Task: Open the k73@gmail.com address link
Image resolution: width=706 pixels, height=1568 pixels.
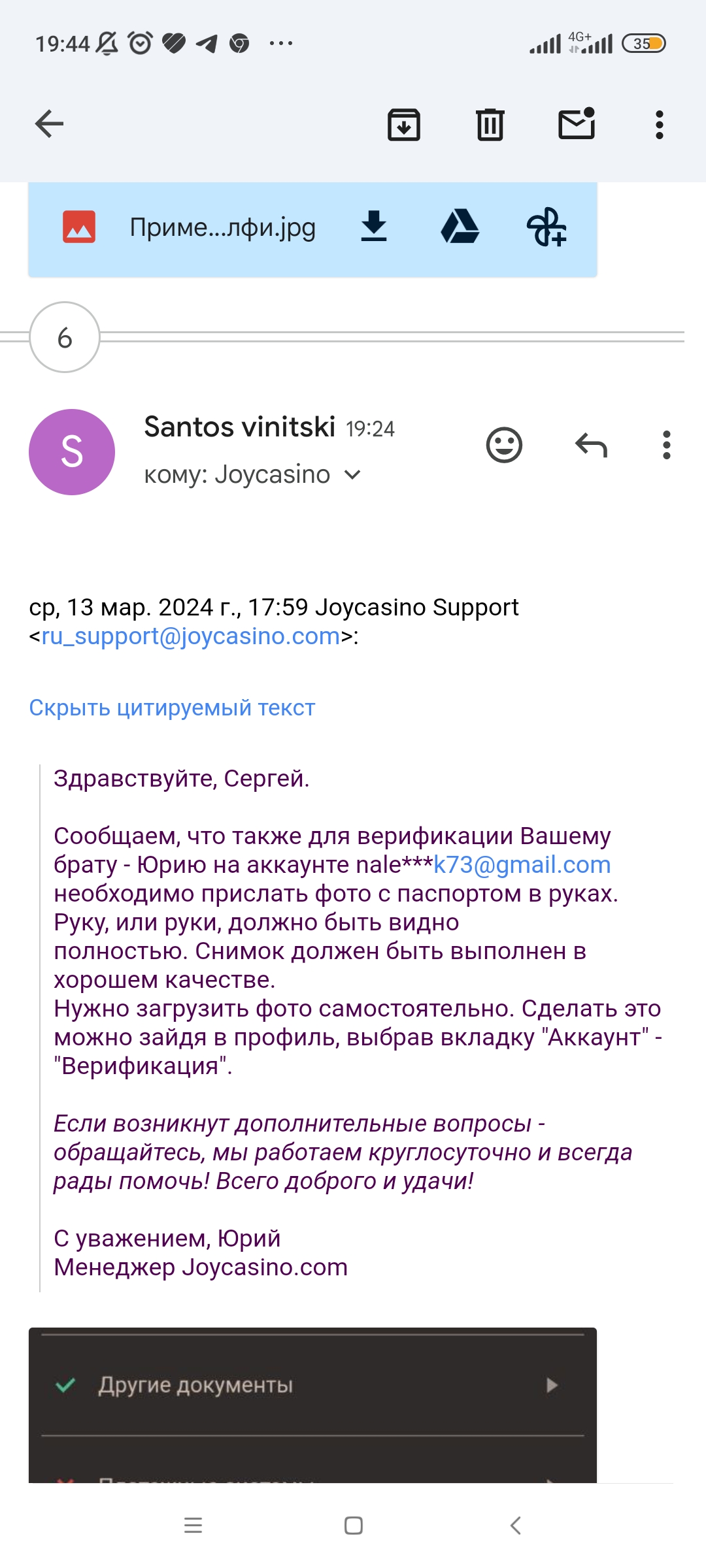Action: [x=522, y=865]
